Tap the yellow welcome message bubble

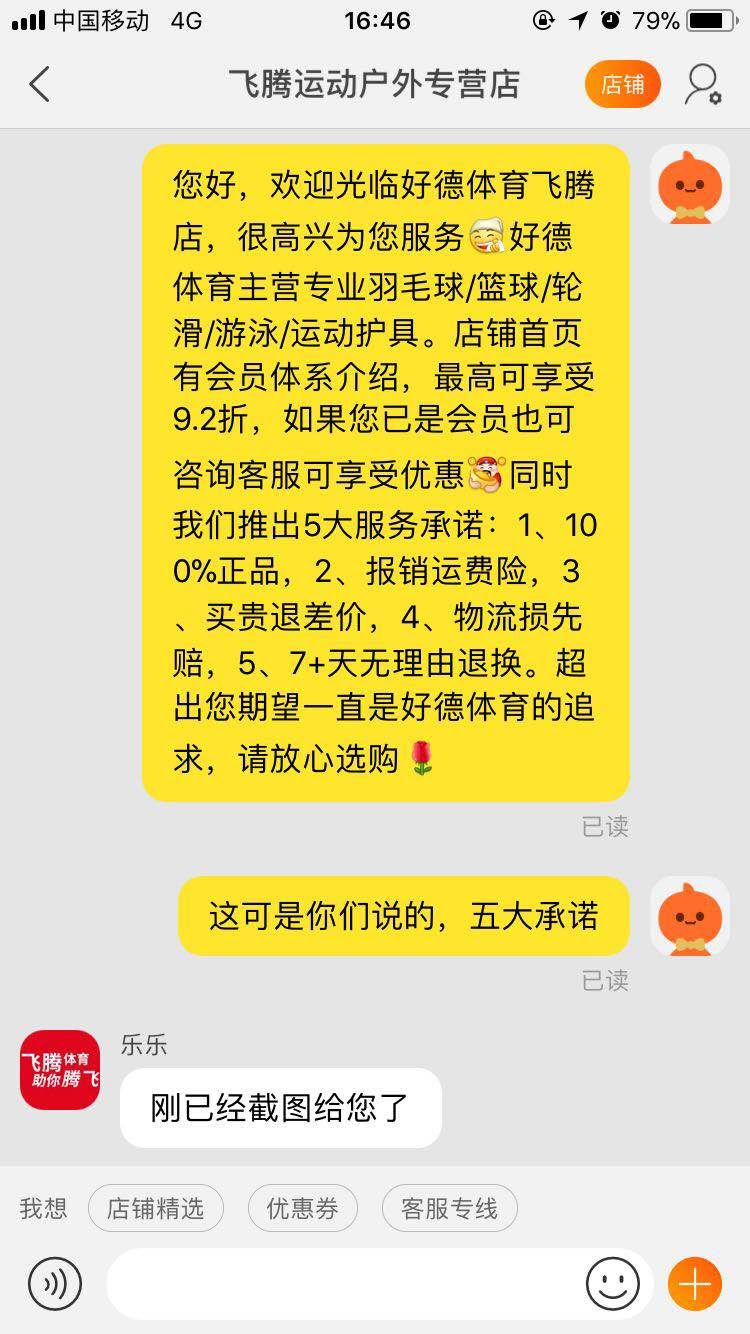pyautogui.click(x=388, y=470)
